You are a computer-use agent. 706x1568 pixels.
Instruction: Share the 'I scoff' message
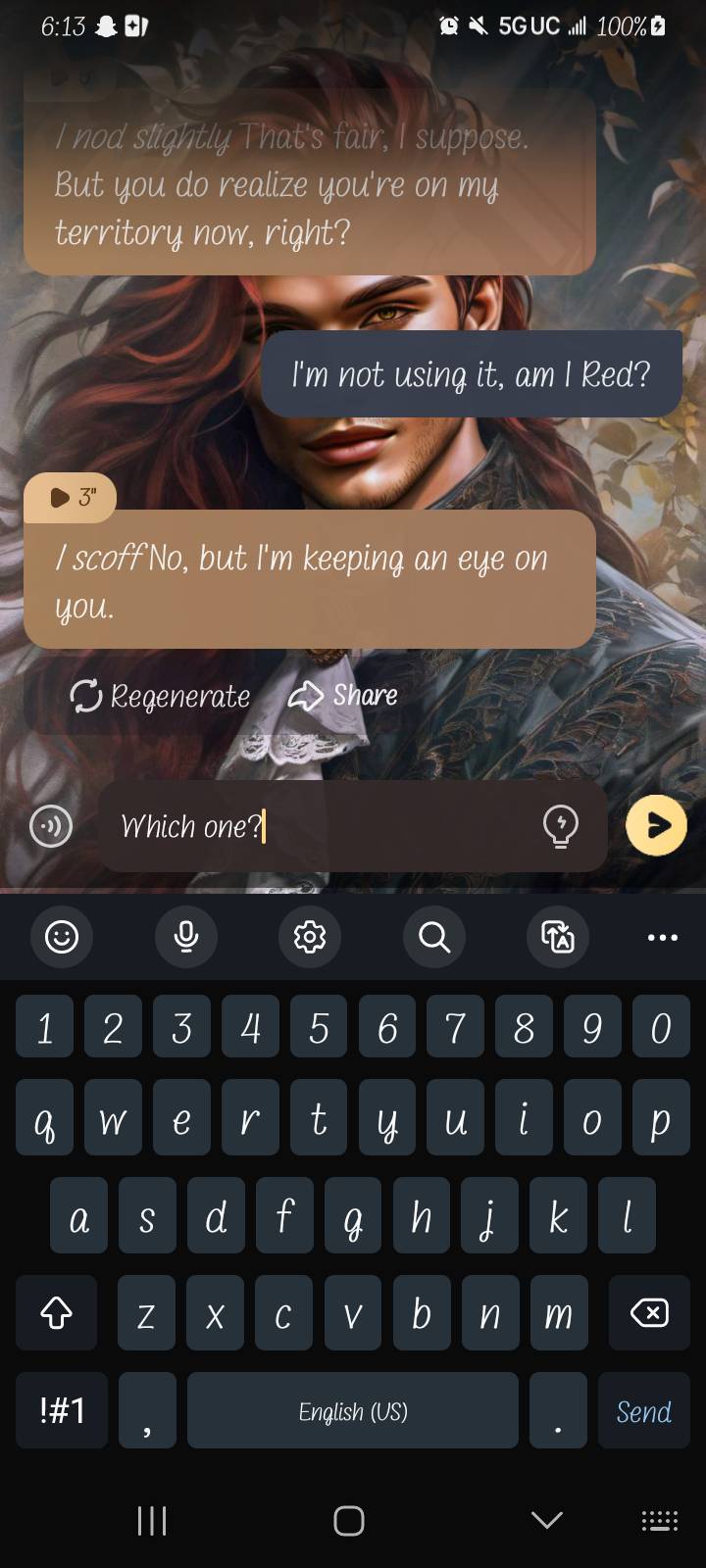click(344, 696)
